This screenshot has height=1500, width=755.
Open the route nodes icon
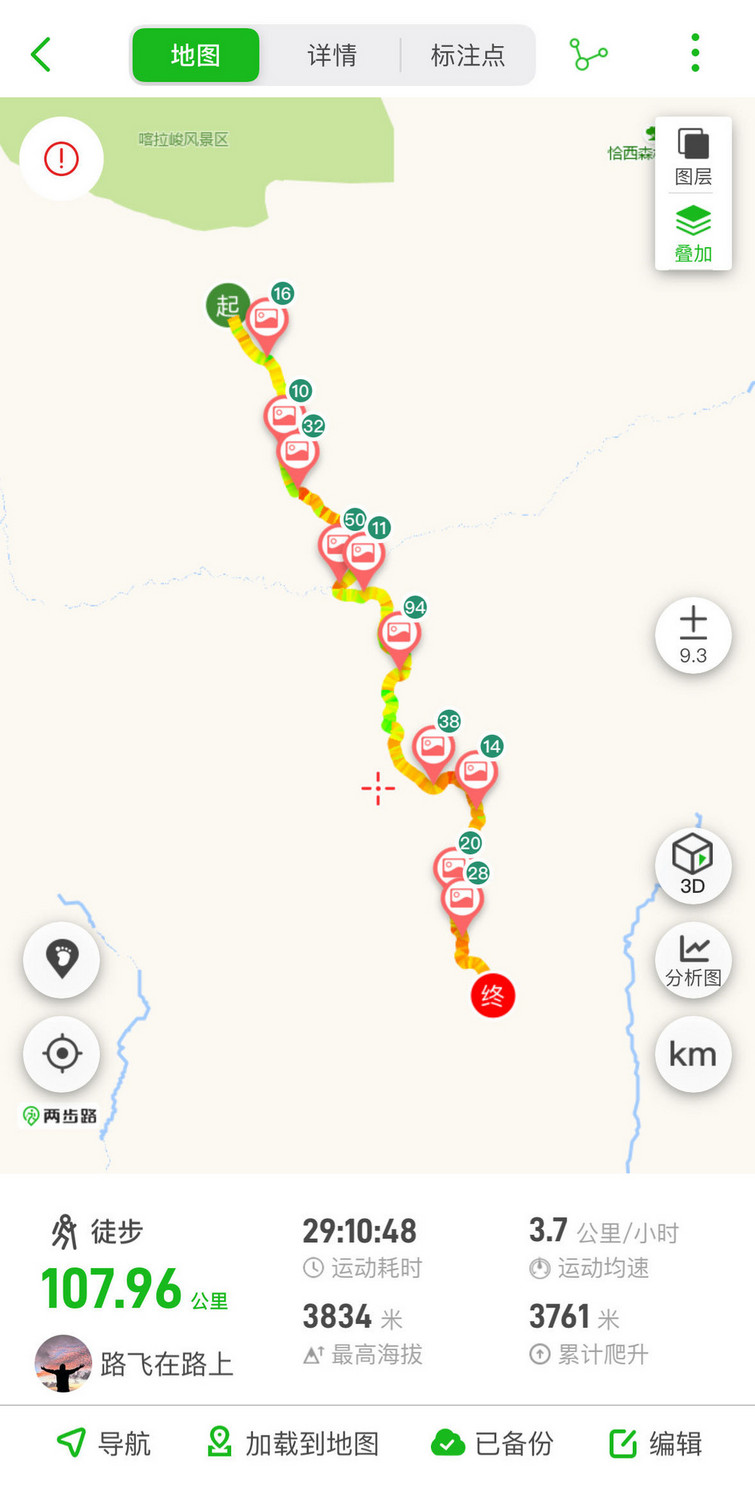click(588, 55)
